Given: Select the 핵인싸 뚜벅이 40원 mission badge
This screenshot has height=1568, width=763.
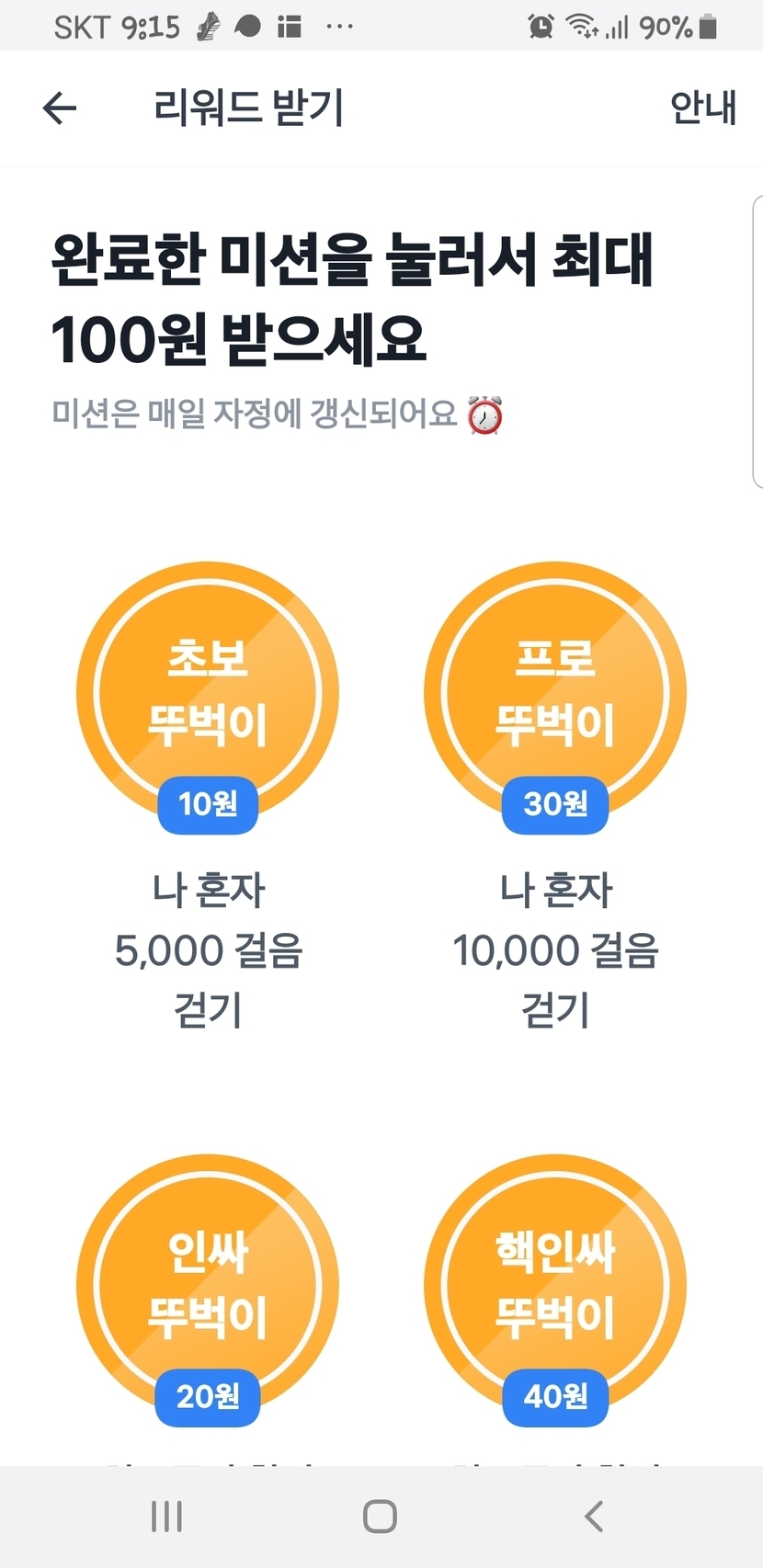Looking at the screenshot, I should [x=555, y=1285].
